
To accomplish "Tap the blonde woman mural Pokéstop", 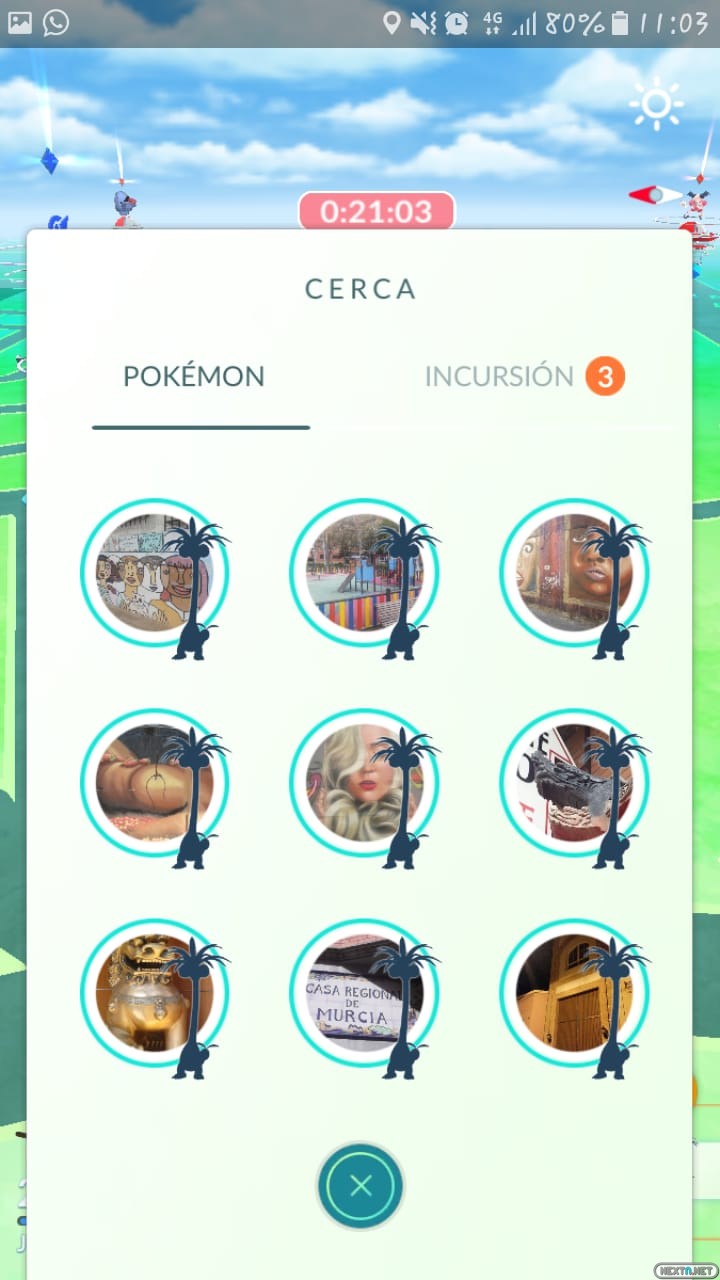I will click(362, 783).
